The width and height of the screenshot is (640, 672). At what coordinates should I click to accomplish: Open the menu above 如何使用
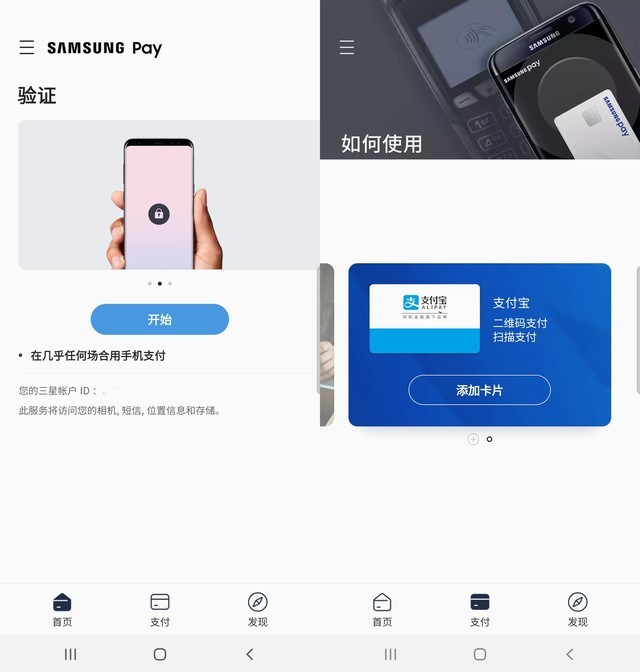click(x=347, y=47)
